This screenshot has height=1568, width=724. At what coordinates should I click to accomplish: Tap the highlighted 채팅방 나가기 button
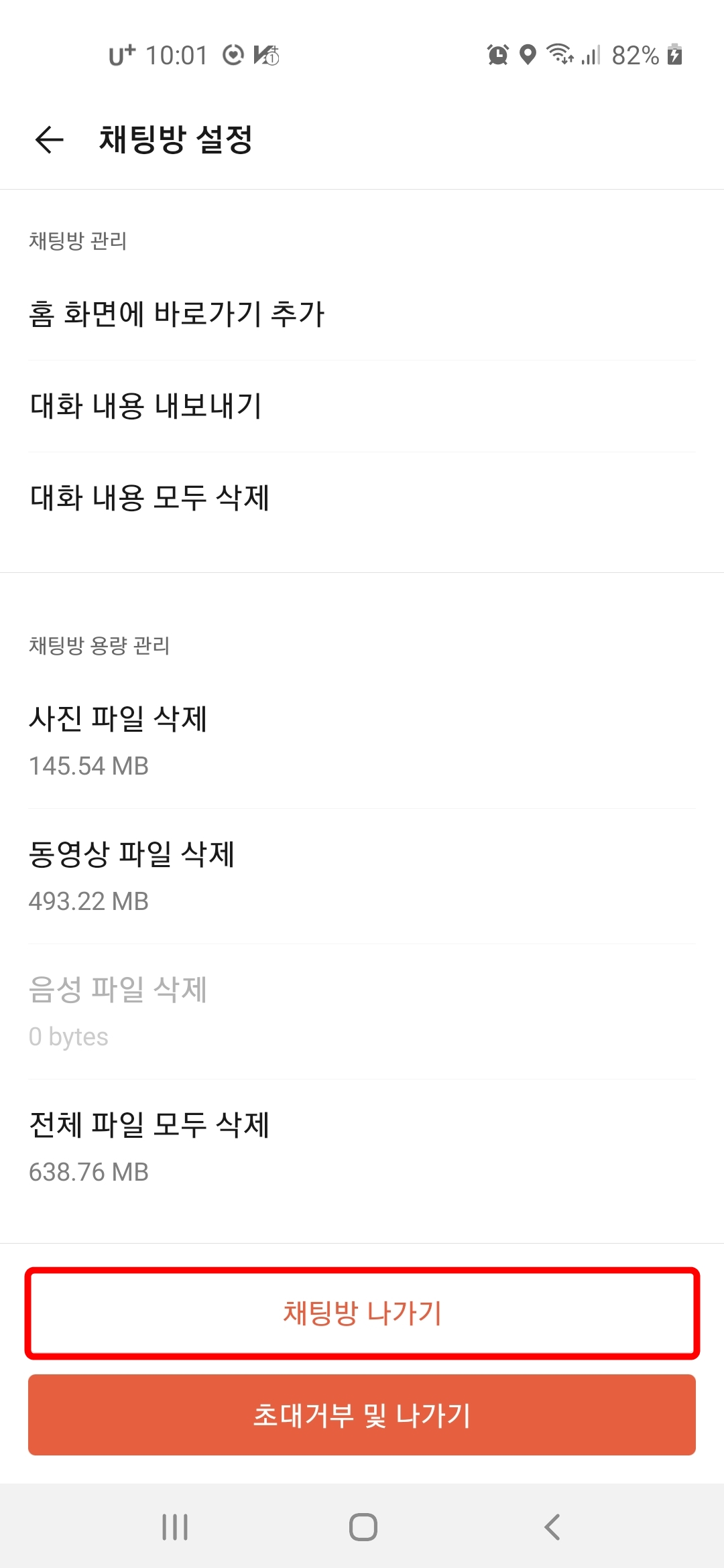(x=362, y=1312)
